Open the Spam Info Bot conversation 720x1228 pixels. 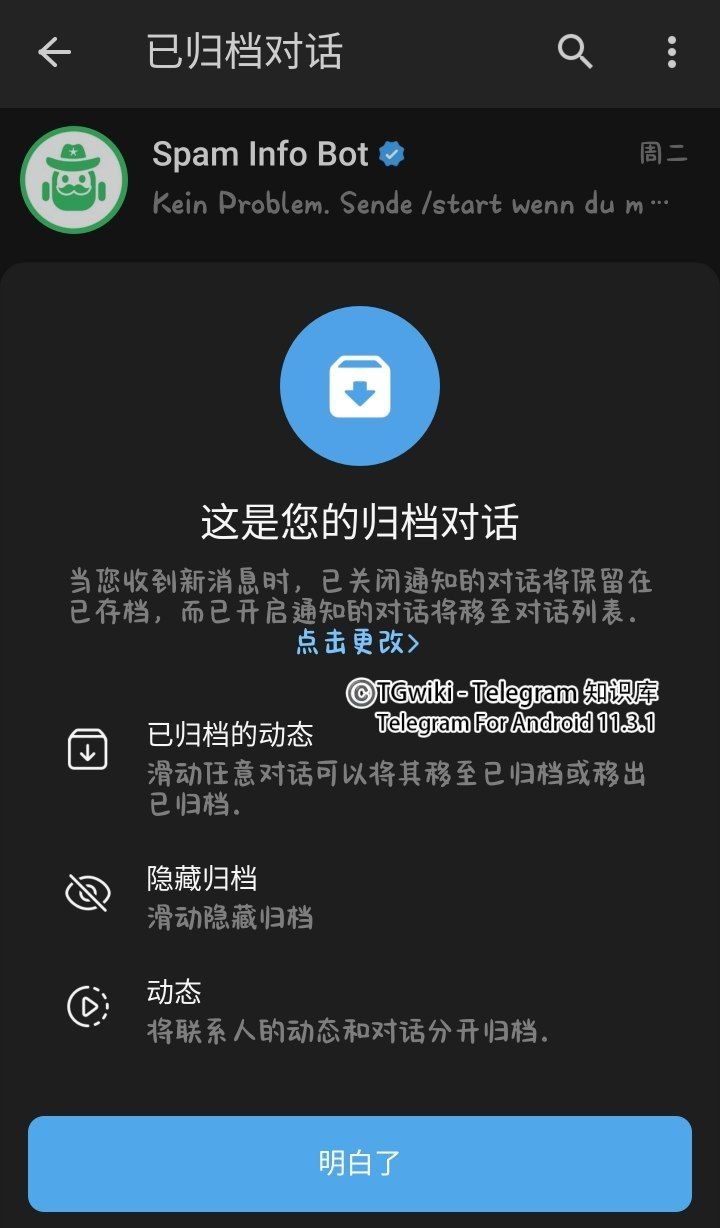click(360, 180)
